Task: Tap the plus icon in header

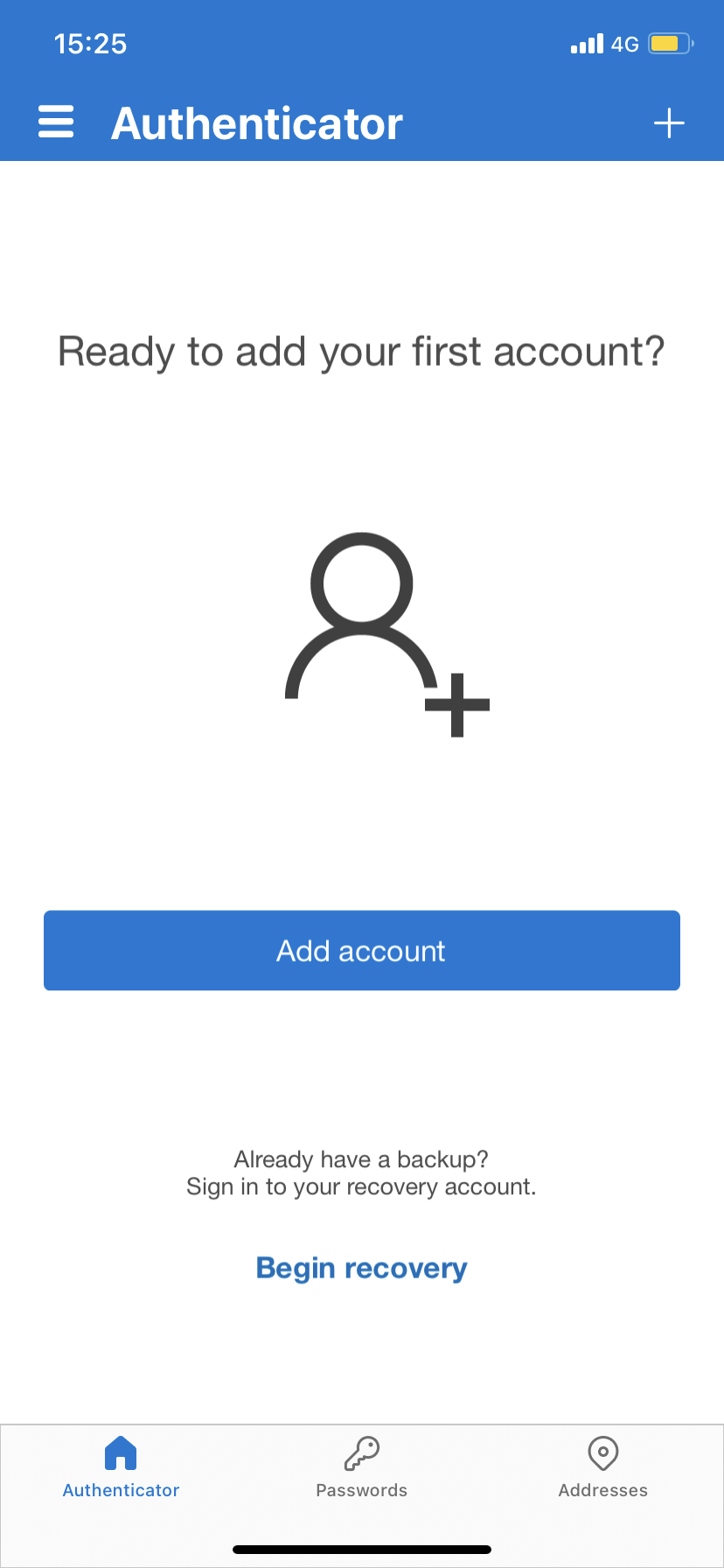Action: [x=669, y=123]
